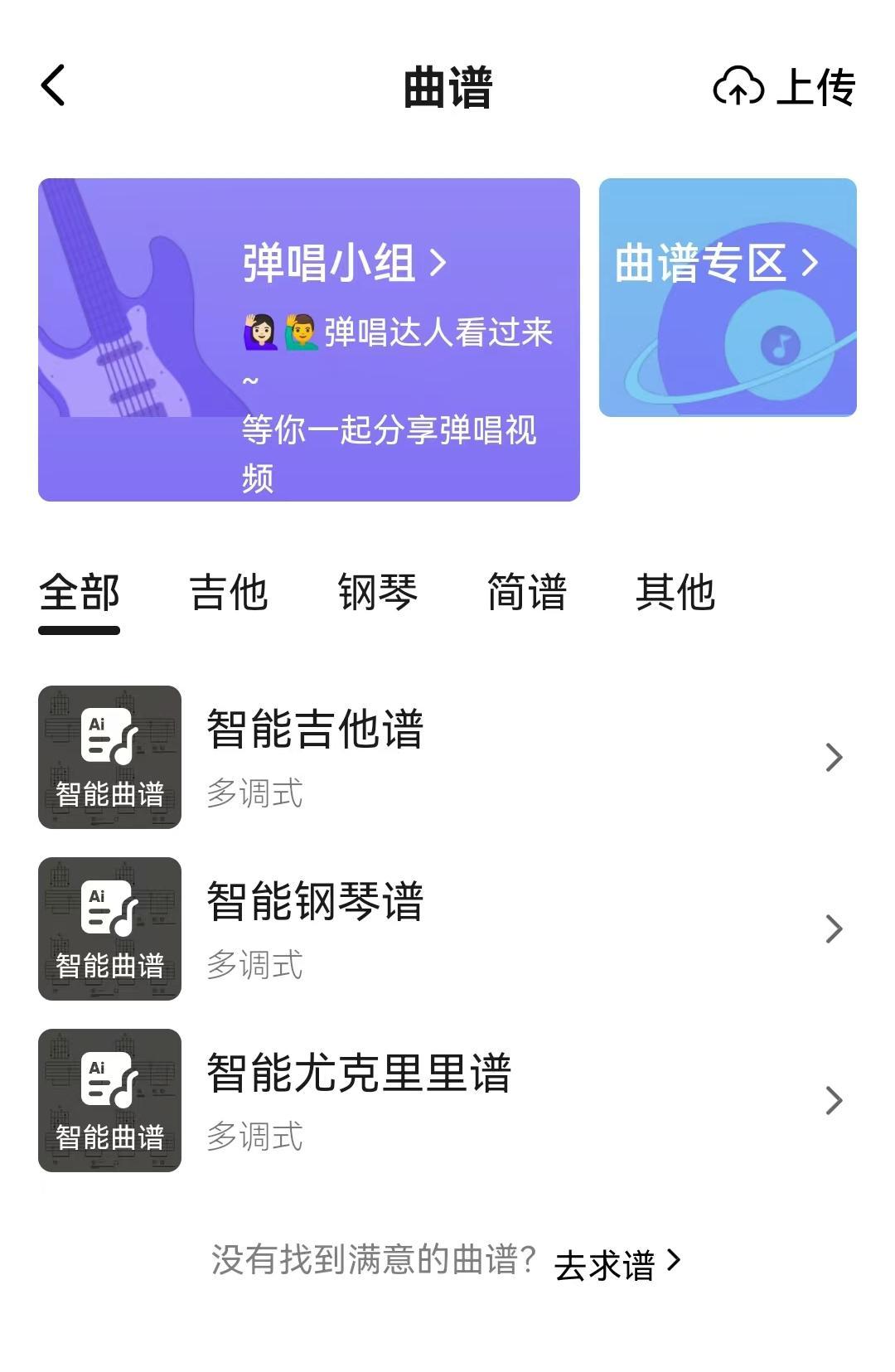Open the 弹唱小组 banner
895x1372 pixels.
coord(308,339)
